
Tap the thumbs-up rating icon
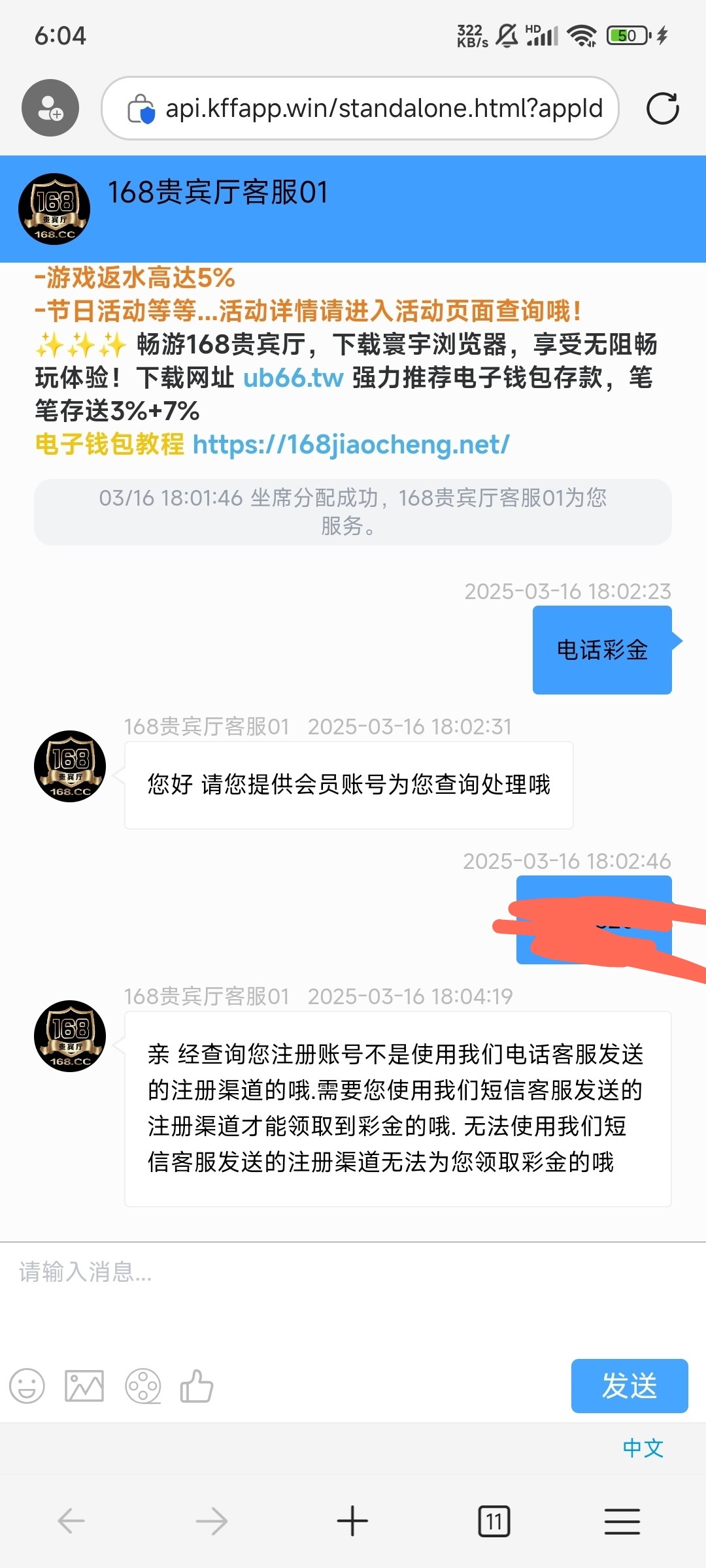(197, 1386)
